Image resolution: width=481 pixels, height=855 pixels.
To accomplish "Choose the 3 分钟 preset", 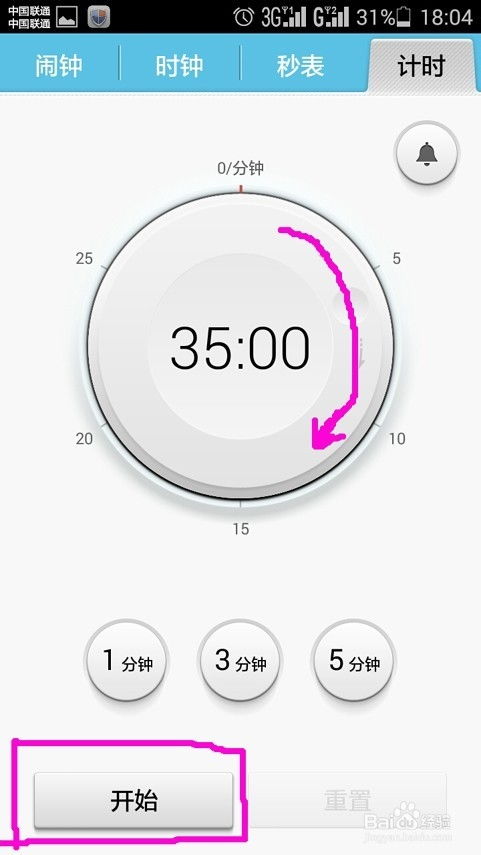I will tap(240, 661).
